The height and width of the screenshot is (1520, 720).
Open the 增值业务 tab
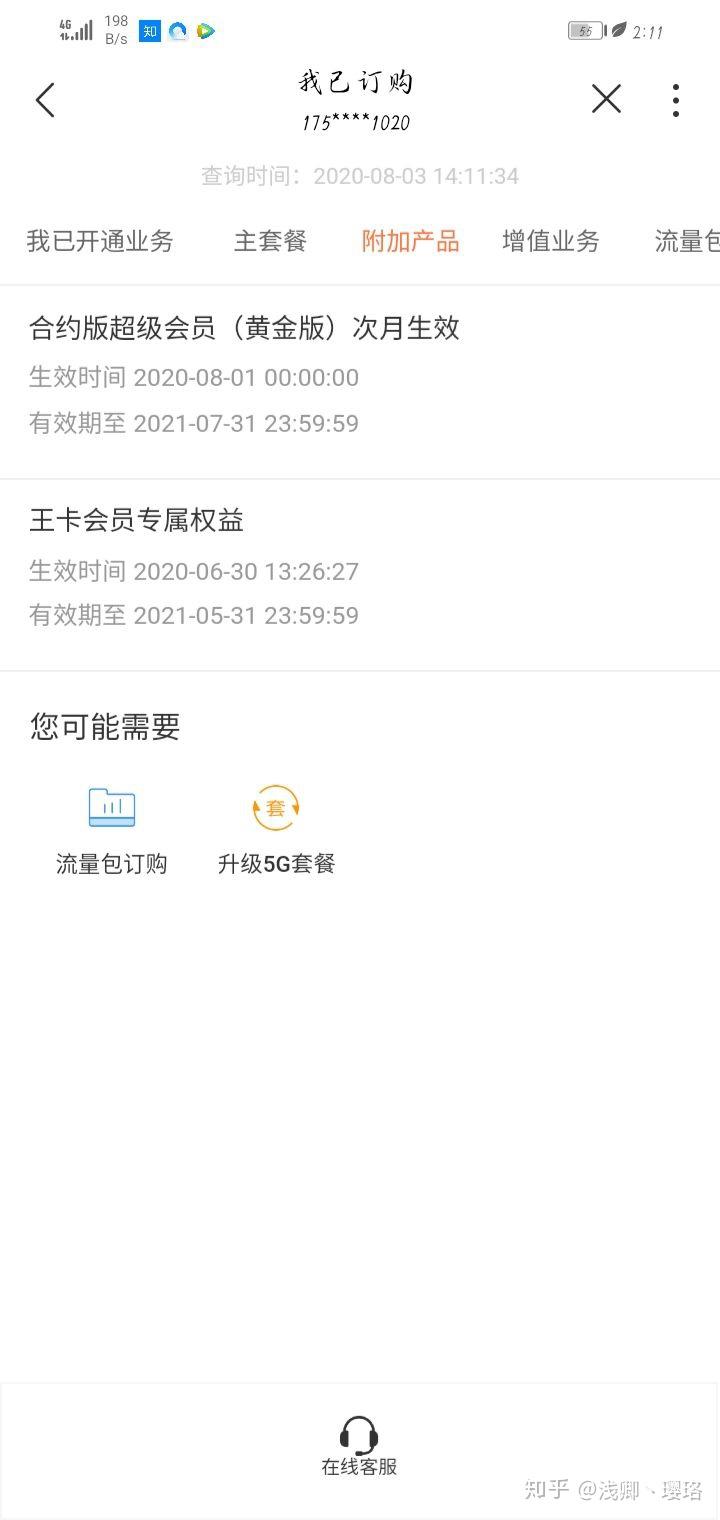coord(551,241)
